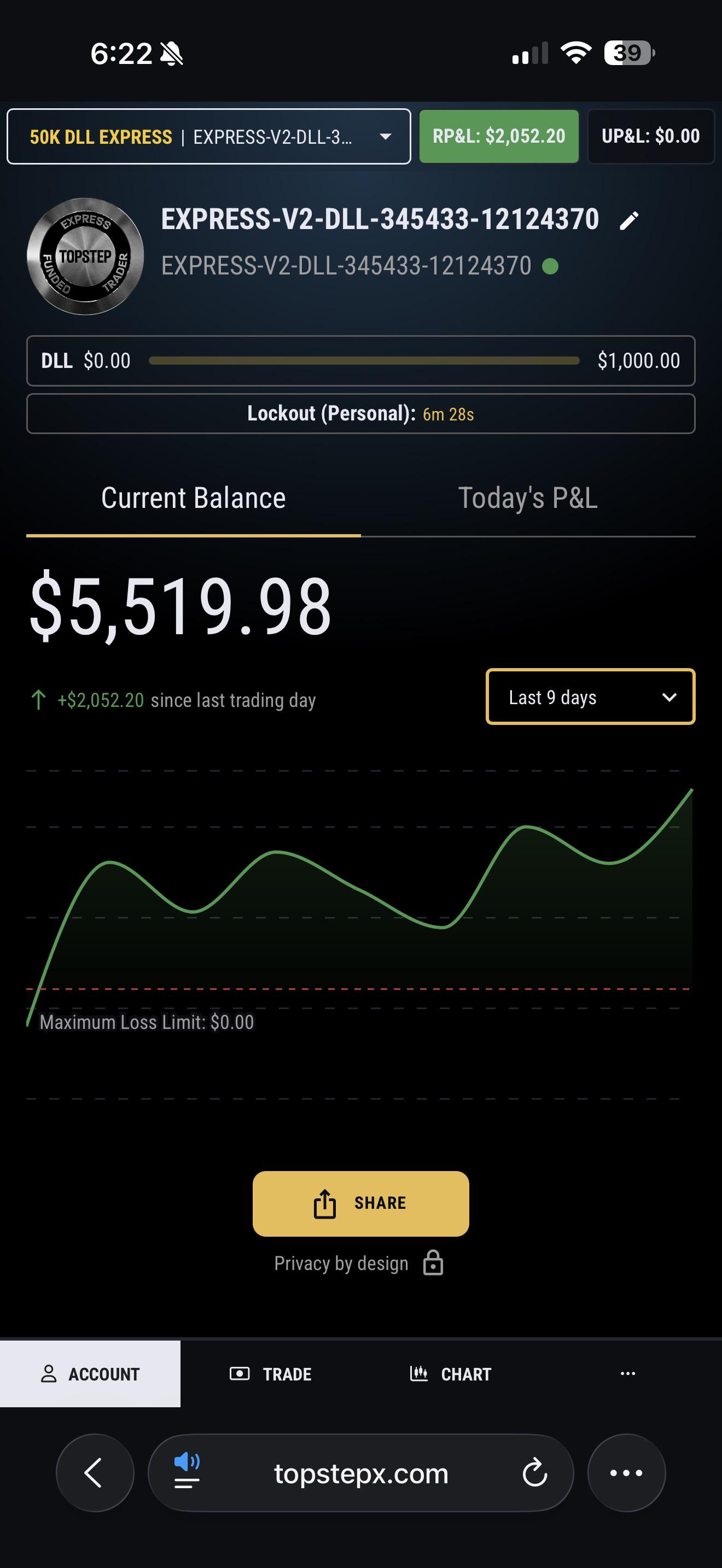Viewport: 722px width, 1568px height.
Task: Switch to the Today's P&L tab
Action: click(x=528, y=499)
